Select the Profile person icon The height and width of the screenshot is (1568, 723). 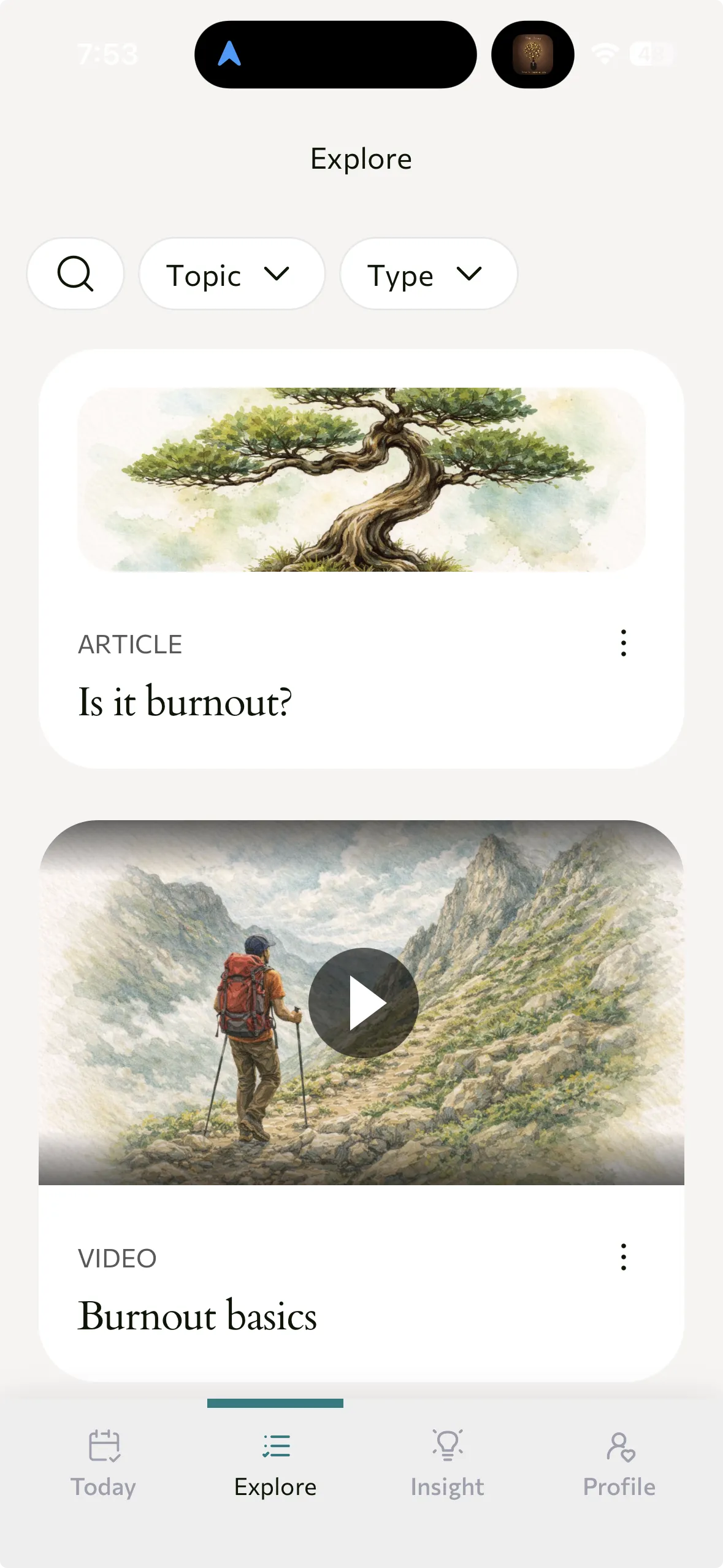click(x=620, y=1447)
